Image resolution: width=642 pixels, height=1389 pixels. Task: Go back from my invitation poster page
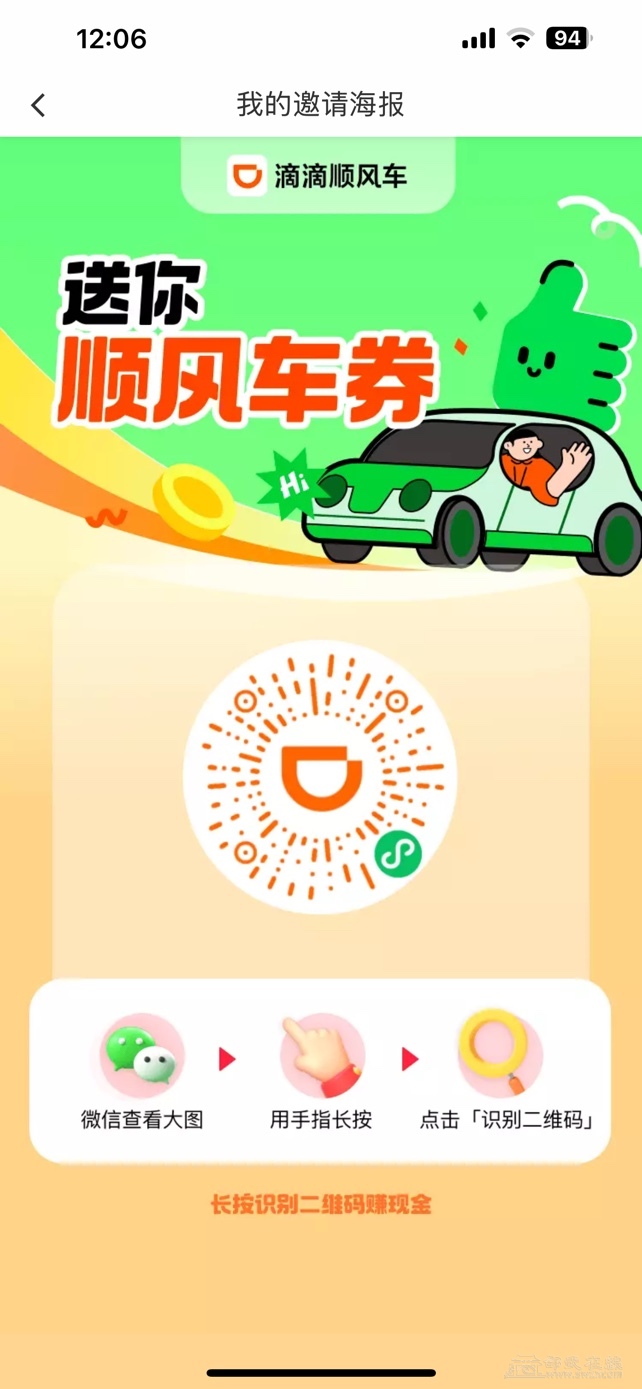point(38,104)
